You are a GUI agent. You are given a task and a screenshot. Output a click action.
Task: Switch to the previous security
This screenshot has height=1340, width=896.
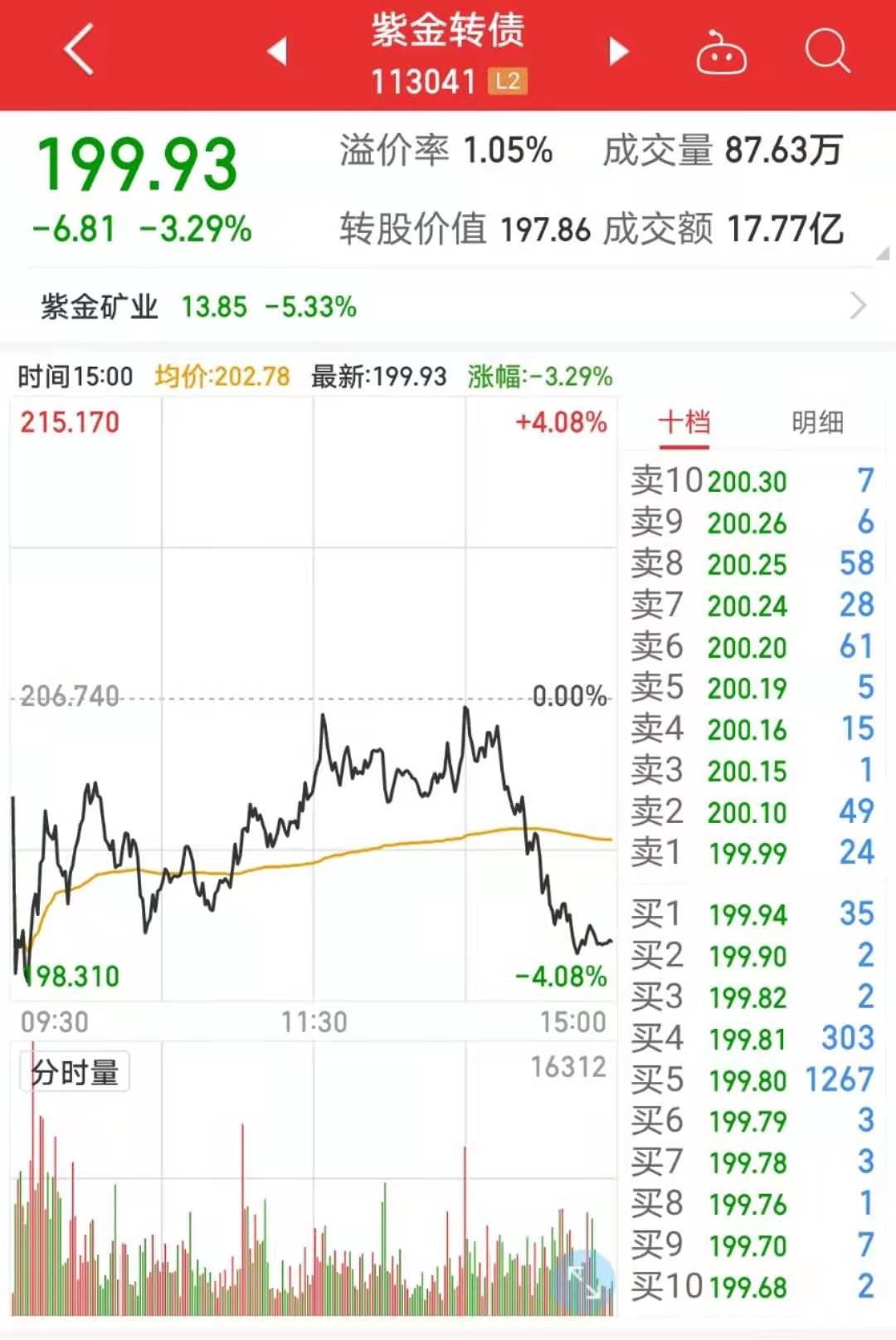277,51
